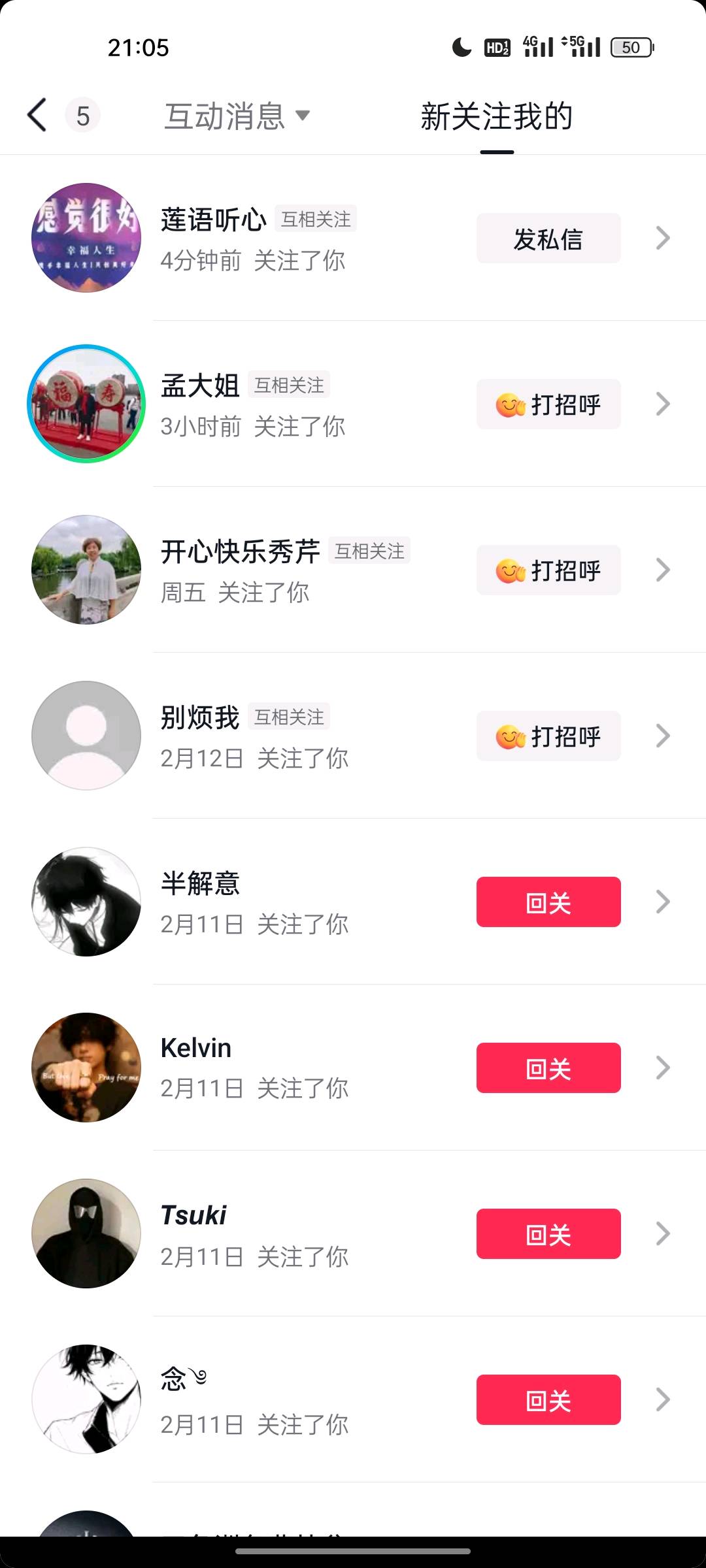Say hi to 别烦我 via 打招呼

(x=548, y=736)
